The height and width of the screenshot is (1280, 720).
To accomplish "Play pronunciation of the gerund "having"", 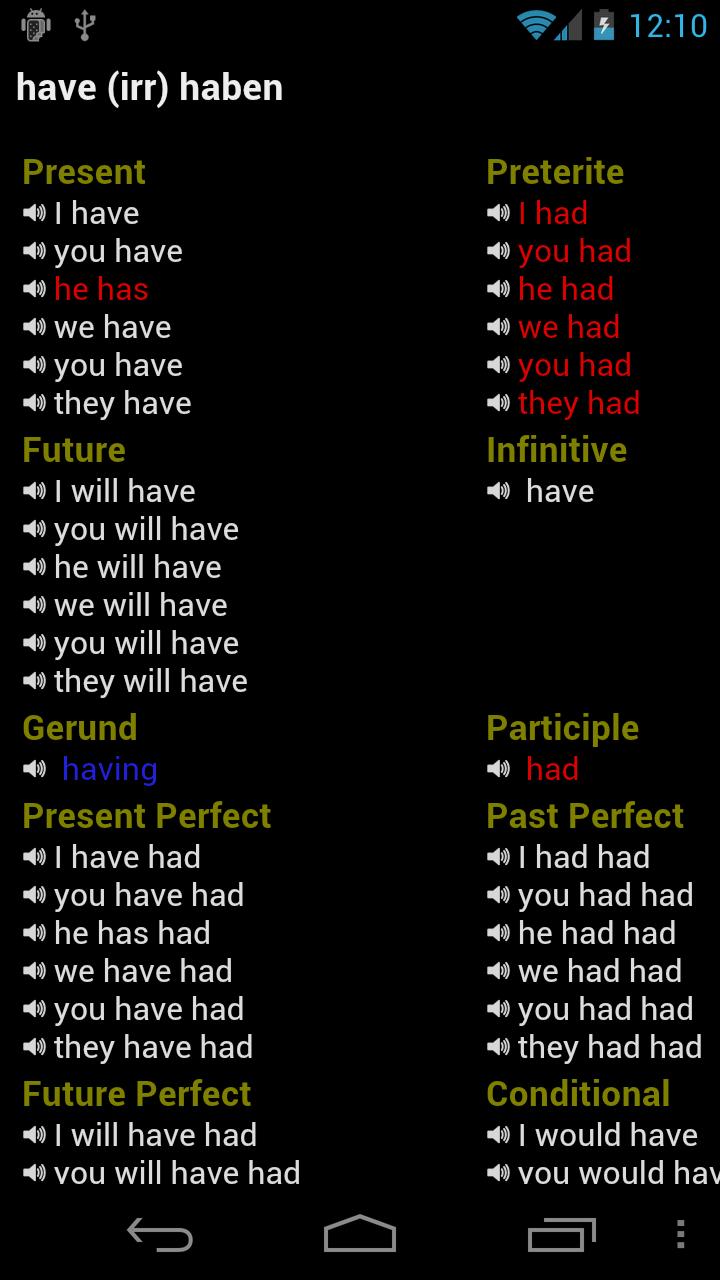I will tap(34, 769).
